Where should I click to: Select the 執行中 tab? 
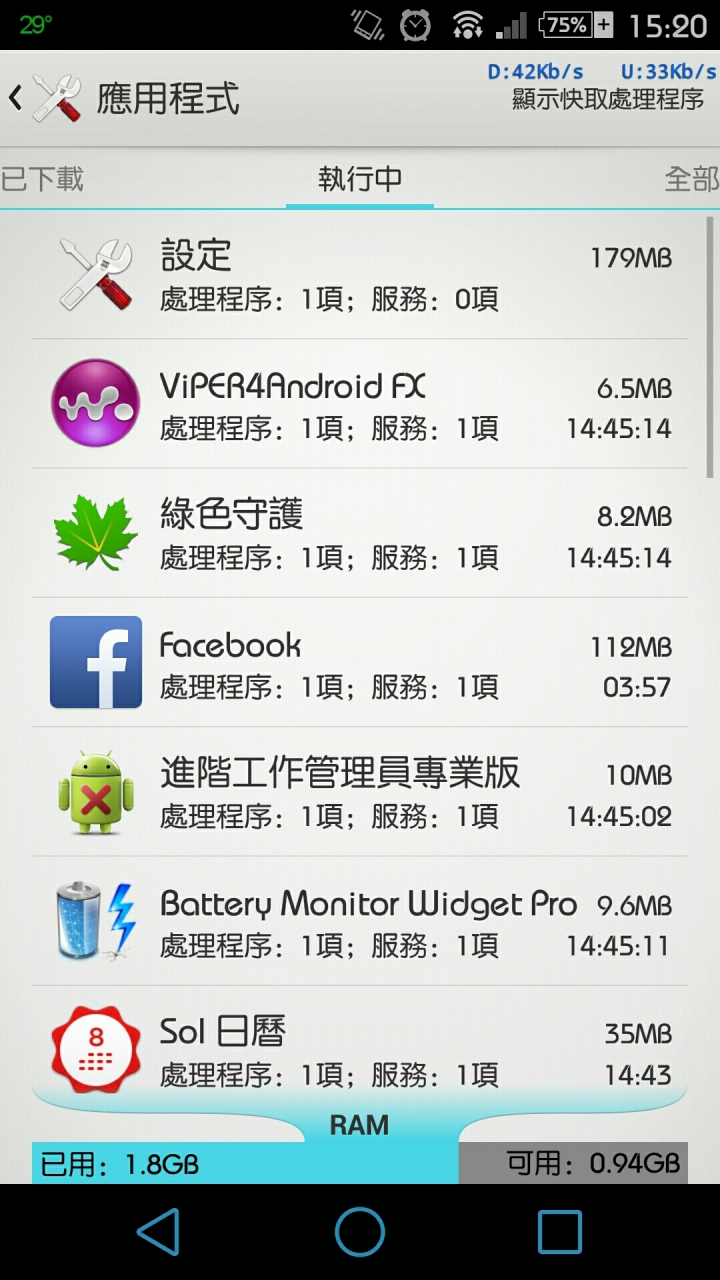pyautogui.click(x=360, y=179)
